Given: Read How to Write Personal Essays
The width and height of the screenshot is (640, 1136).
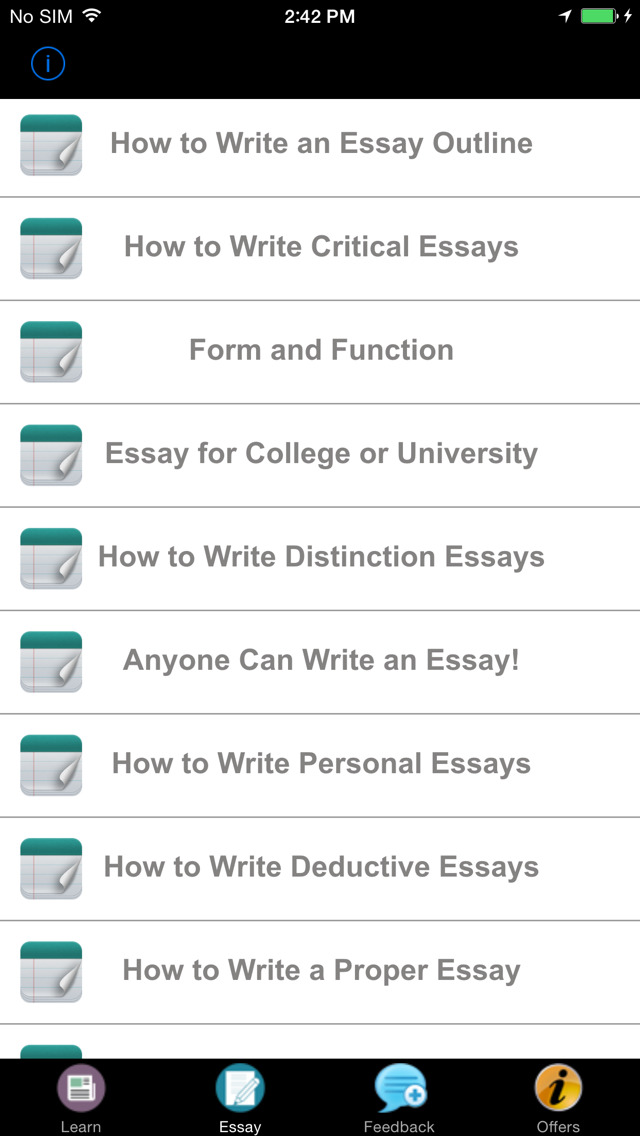Looking at the screenshot, I should pyautogui.click(x=320, y=766).
